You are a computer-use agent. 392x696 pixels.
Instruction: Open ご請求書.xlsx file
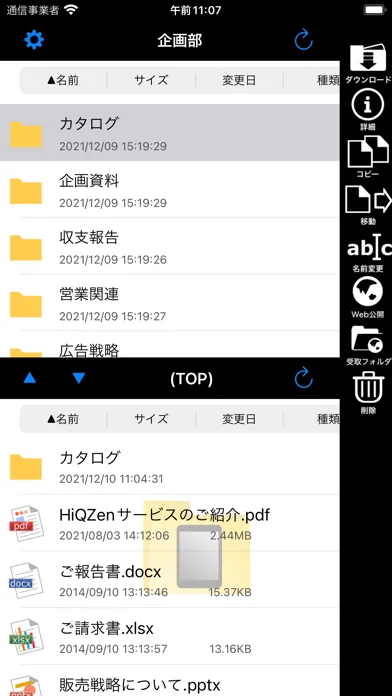170,637
